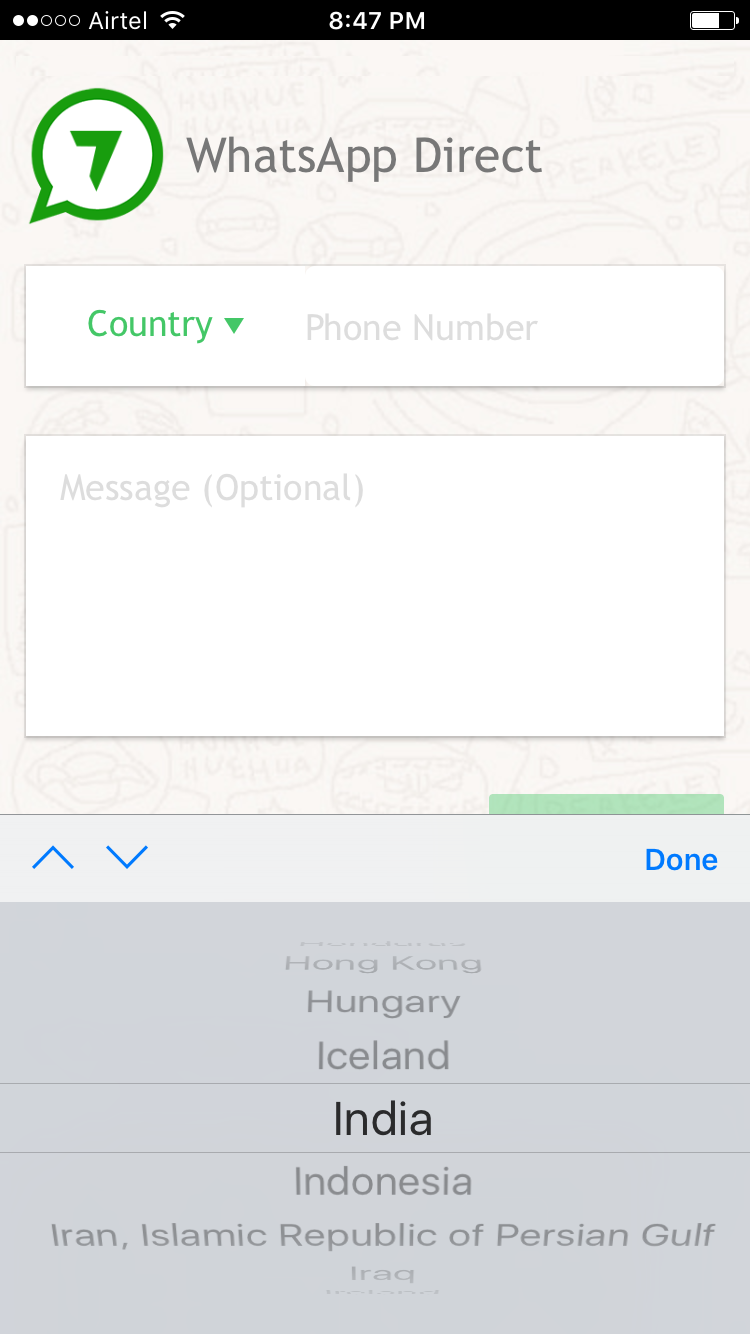Open the Country dropdown
The height and width of the screenshot is (1334, 750).
pos(165,325)
